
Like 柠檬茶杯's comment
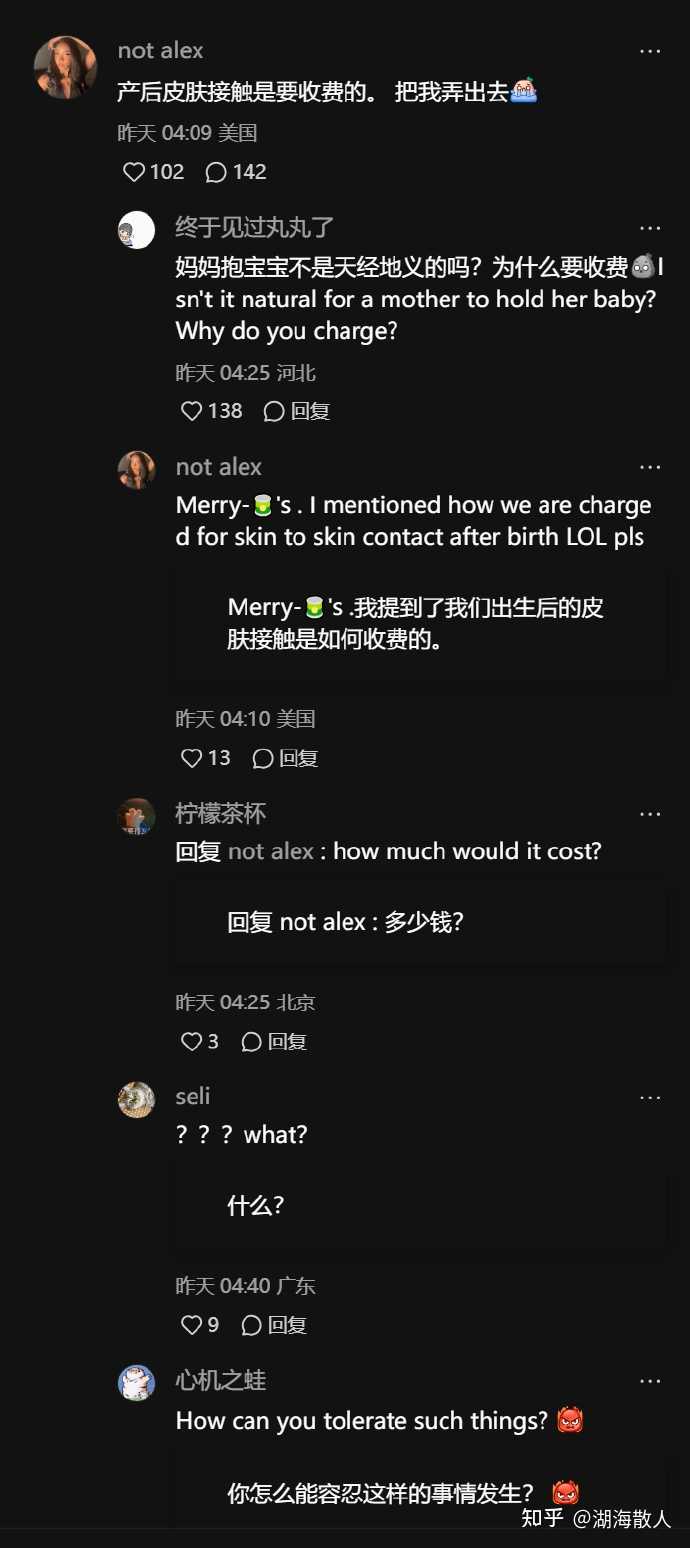[x=192, y=1041]
